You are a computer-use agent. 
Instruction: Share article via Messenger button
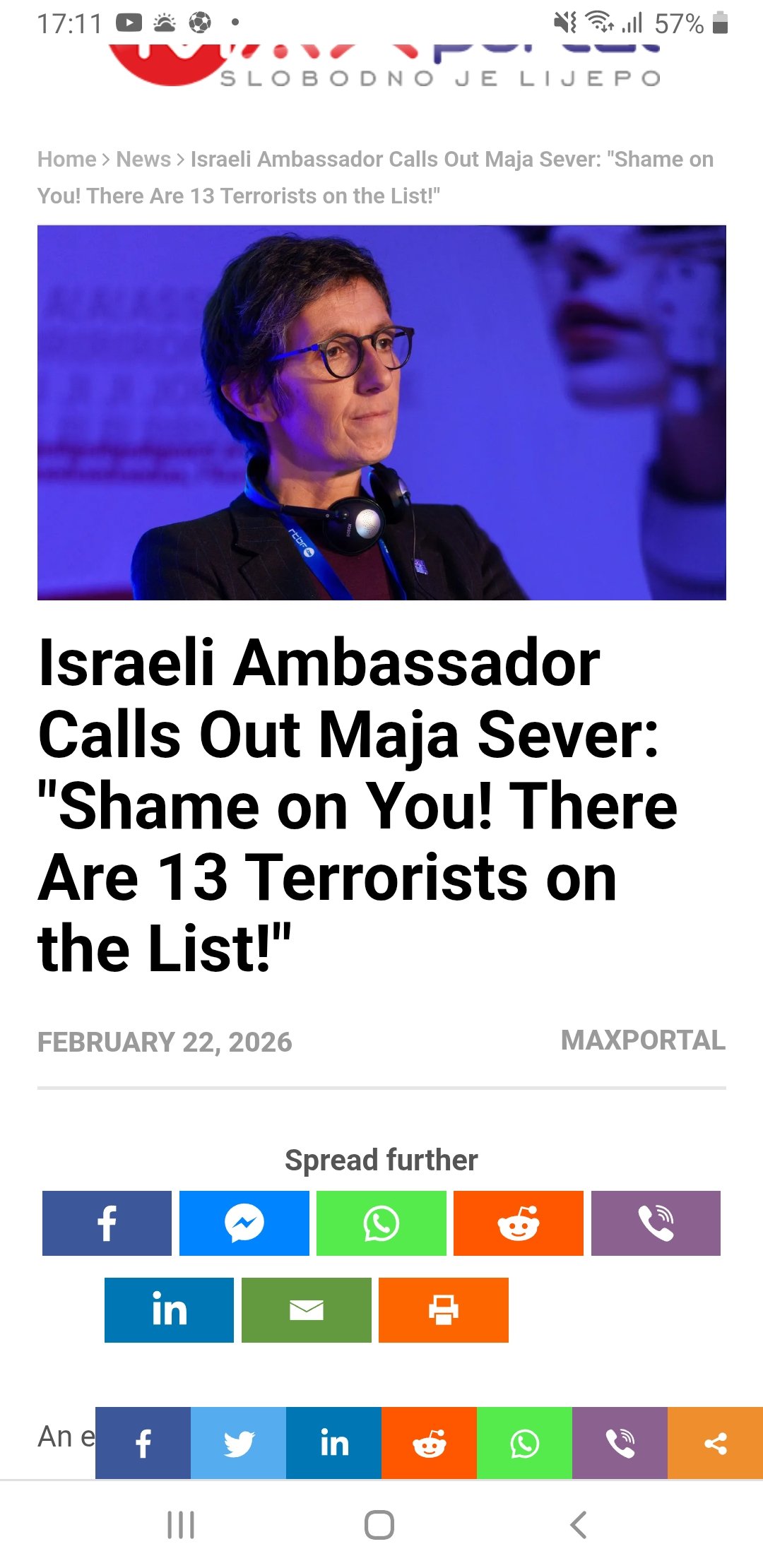[244, 1223]
